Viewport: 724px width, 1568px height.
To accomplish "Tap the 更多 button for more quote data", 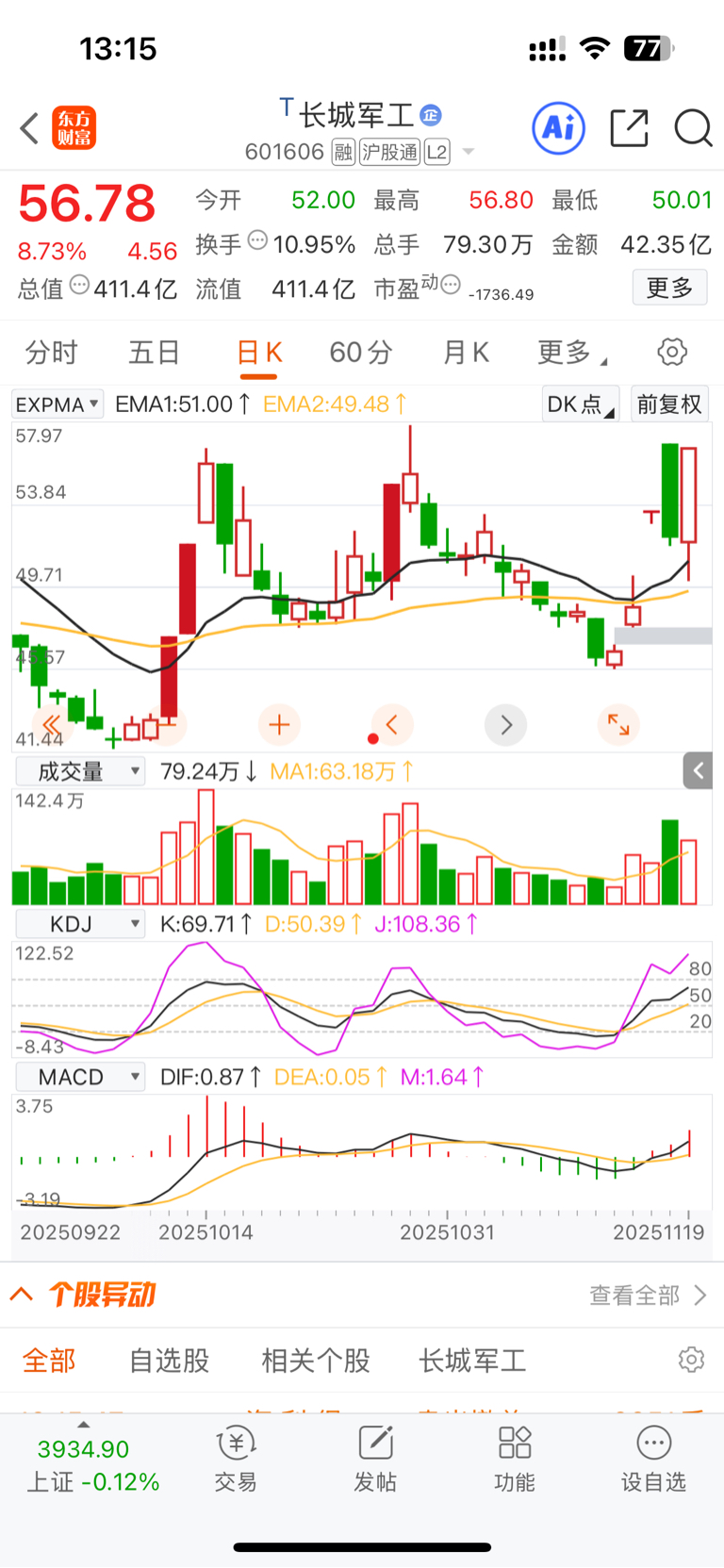I will click(669, 288).
